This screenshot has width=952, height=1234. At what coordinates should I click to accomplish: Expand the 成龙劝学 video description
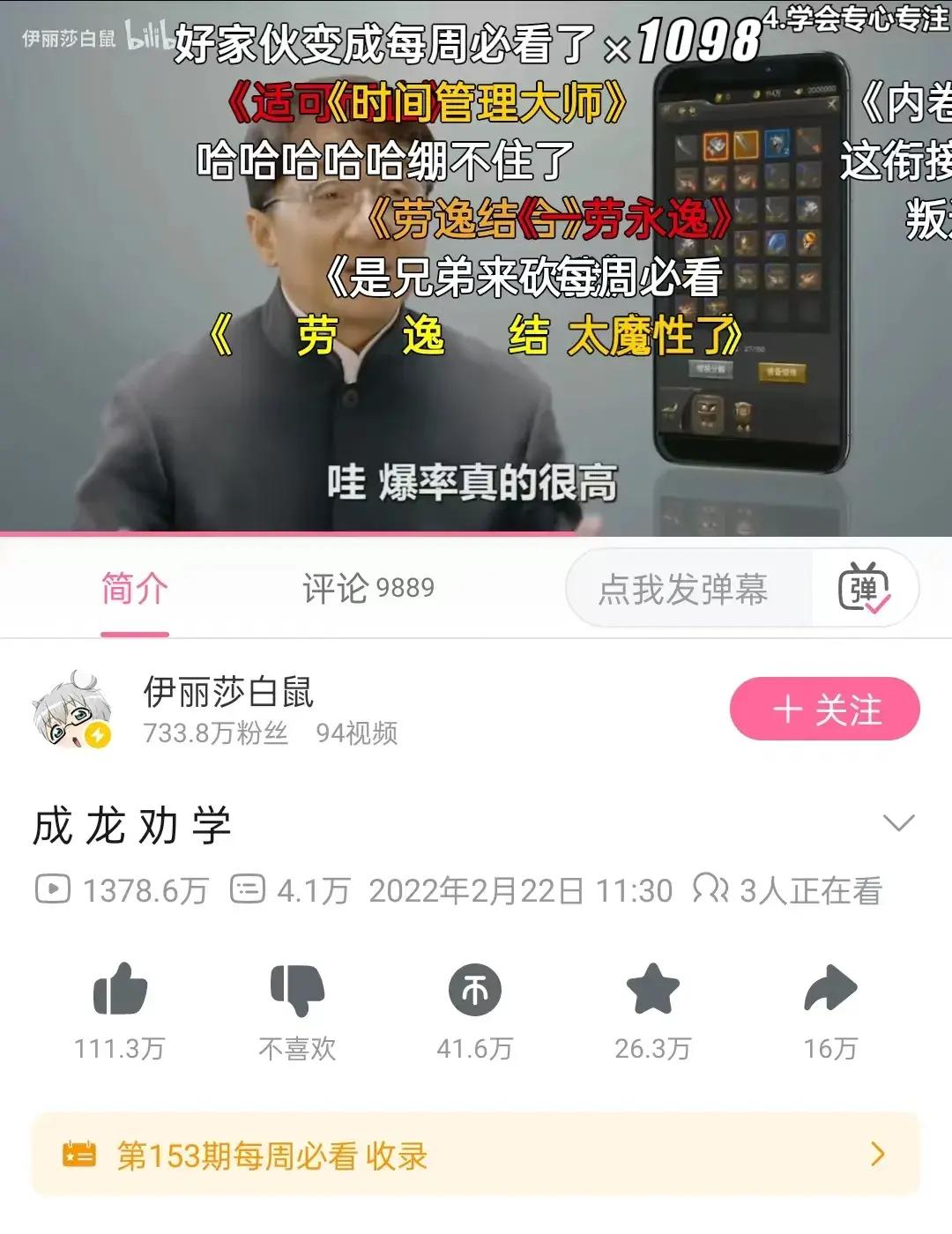pyautogui.click(x=898, y=824)
